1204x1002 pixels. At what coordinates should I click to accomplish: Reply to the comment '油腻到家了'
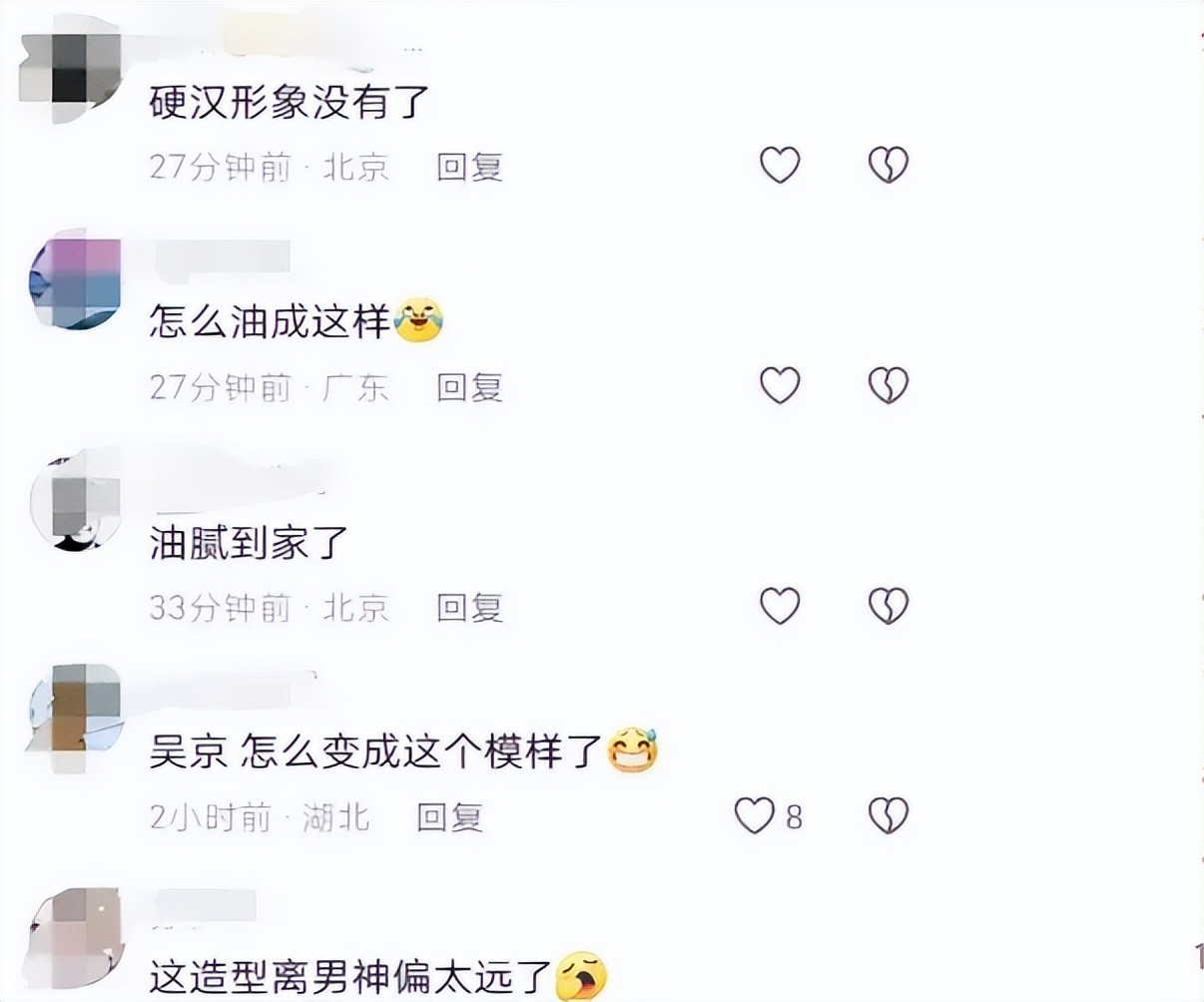[469, 608]
